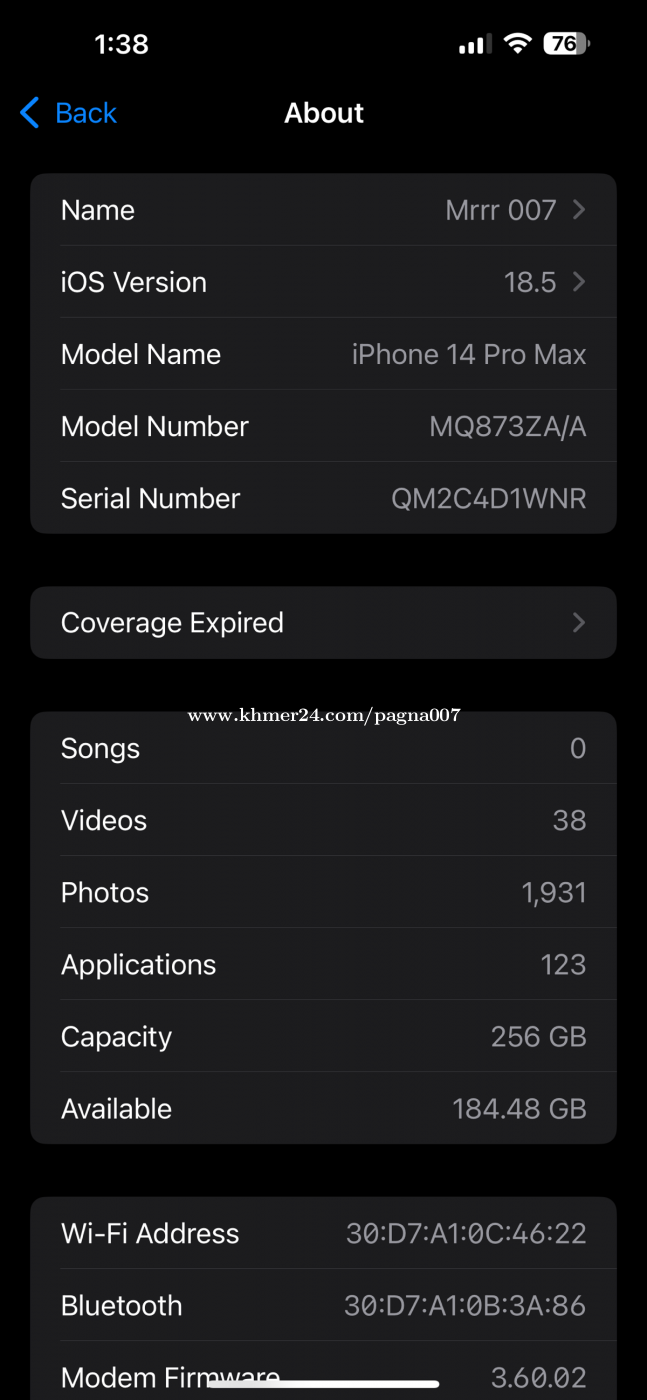Open iOS Version details
Image resolution: width=647 pixels, height=1400 pixels.
pos(323,282)
